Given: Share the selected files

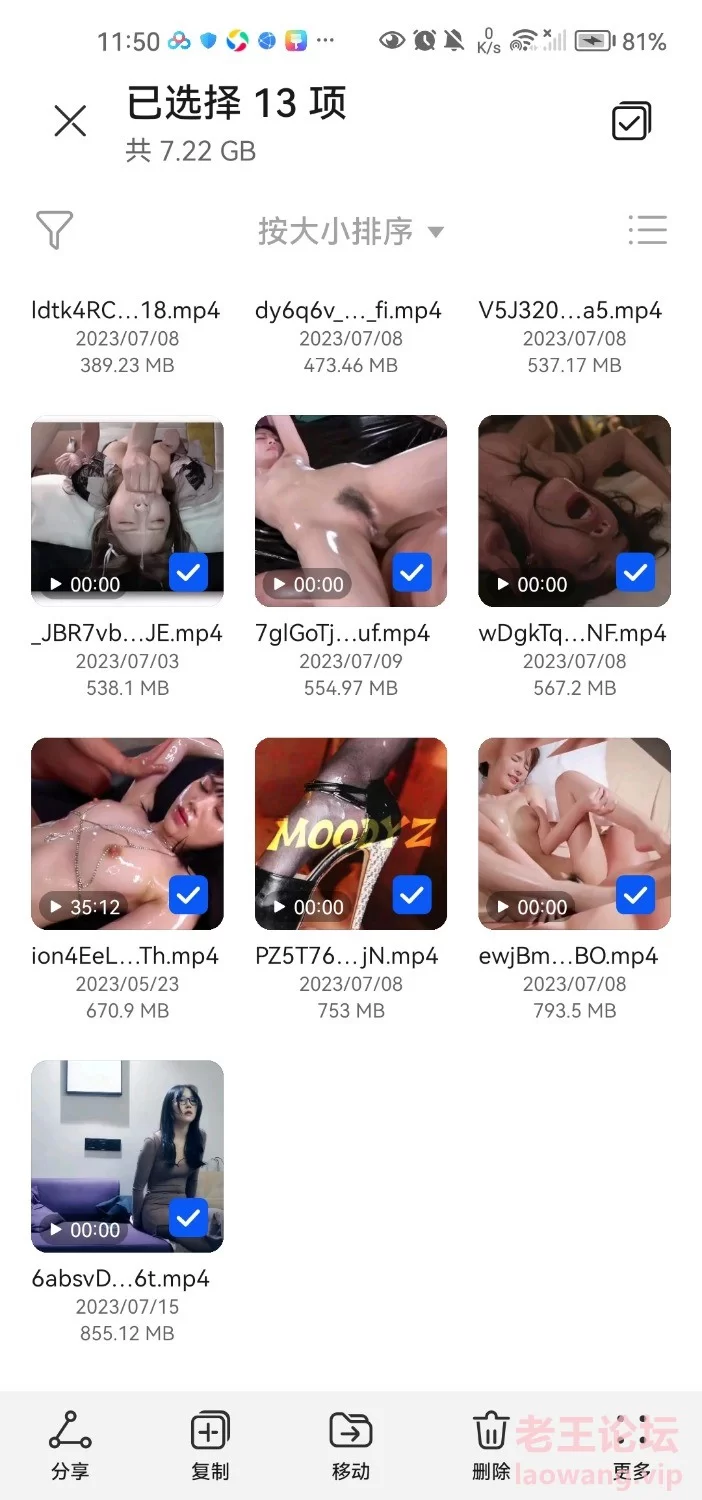Looking at the screenshot, I should [x=70, y=1445].
